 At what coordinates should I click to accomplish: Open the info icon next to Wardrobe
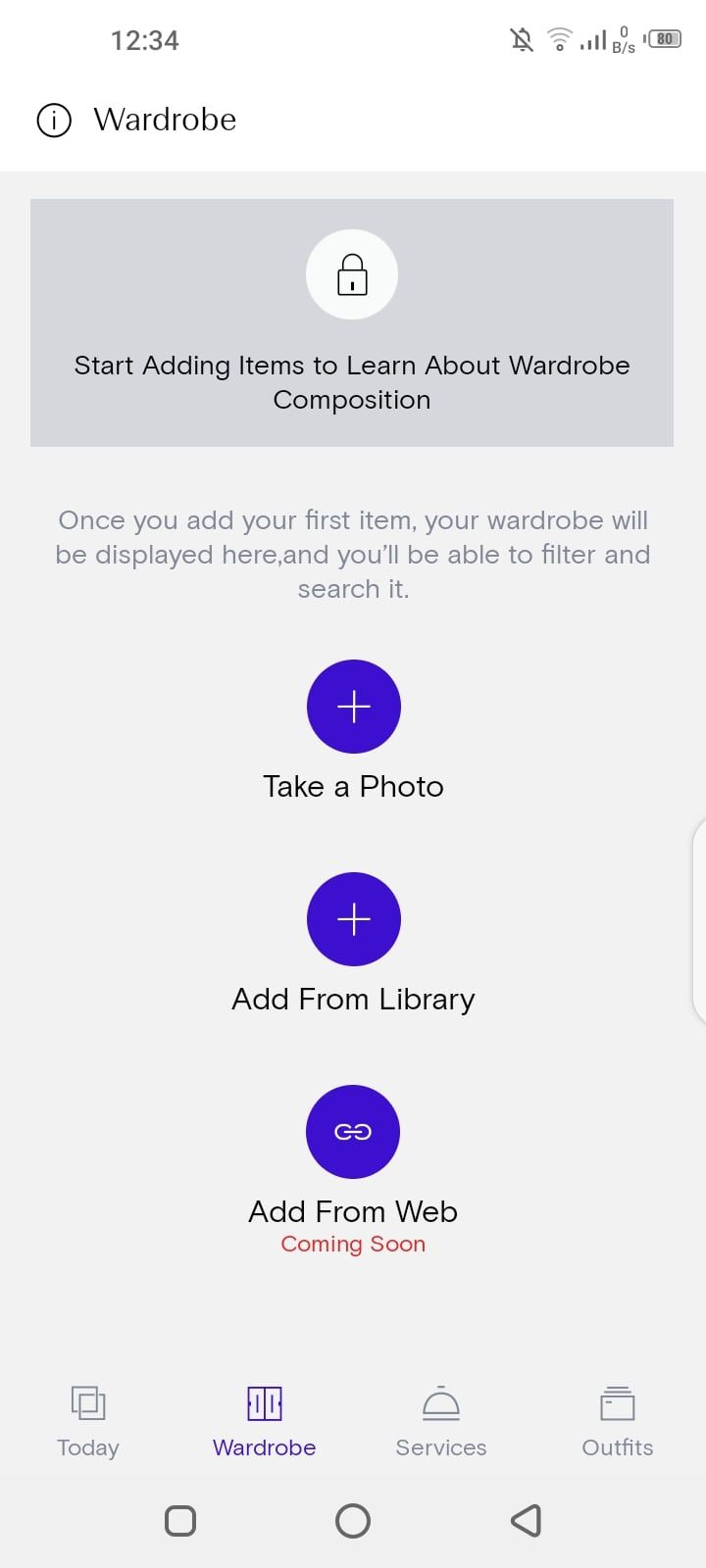[x=54, y=121]
